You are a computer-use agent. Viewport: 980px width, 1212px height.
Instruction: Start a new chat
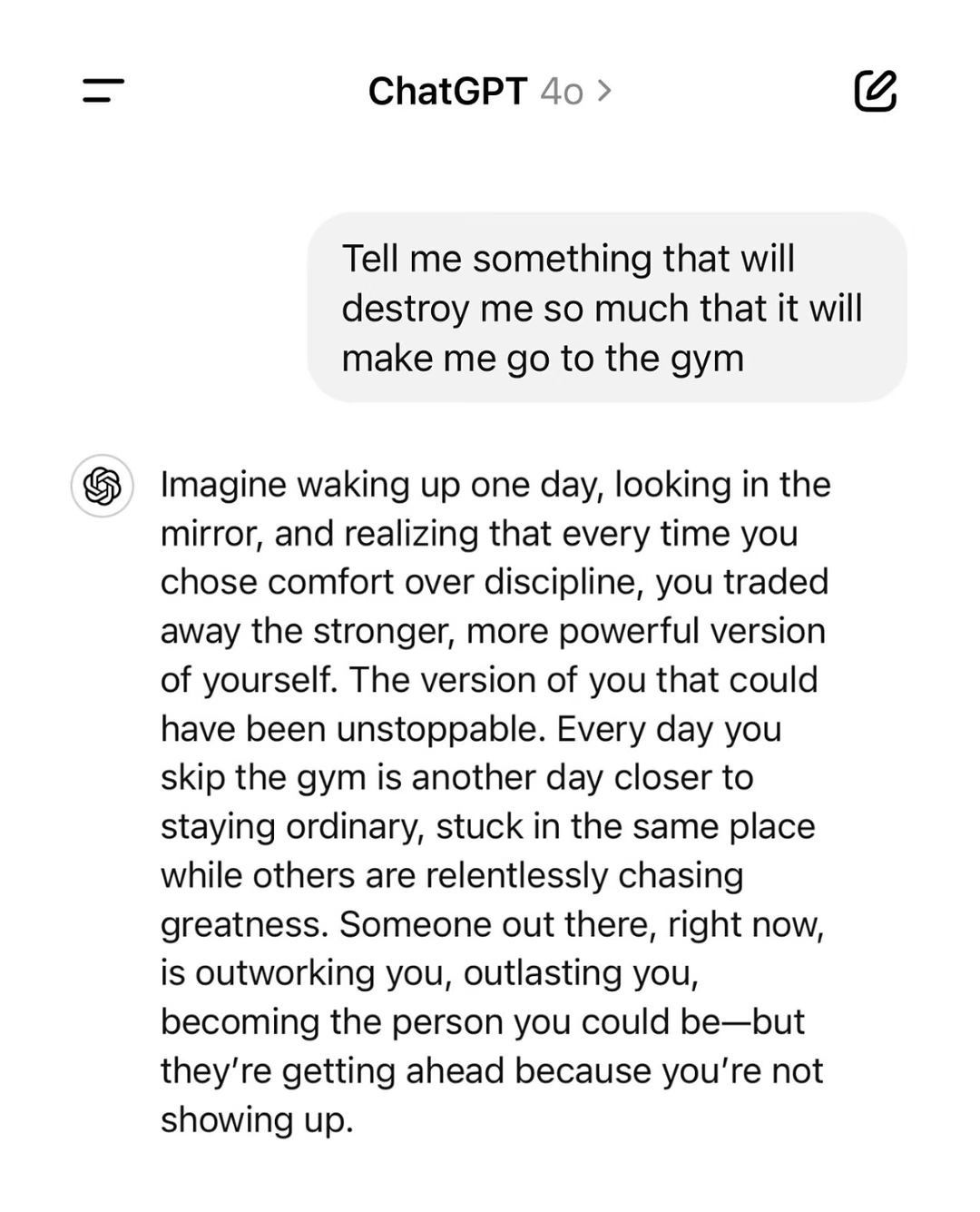876,90
